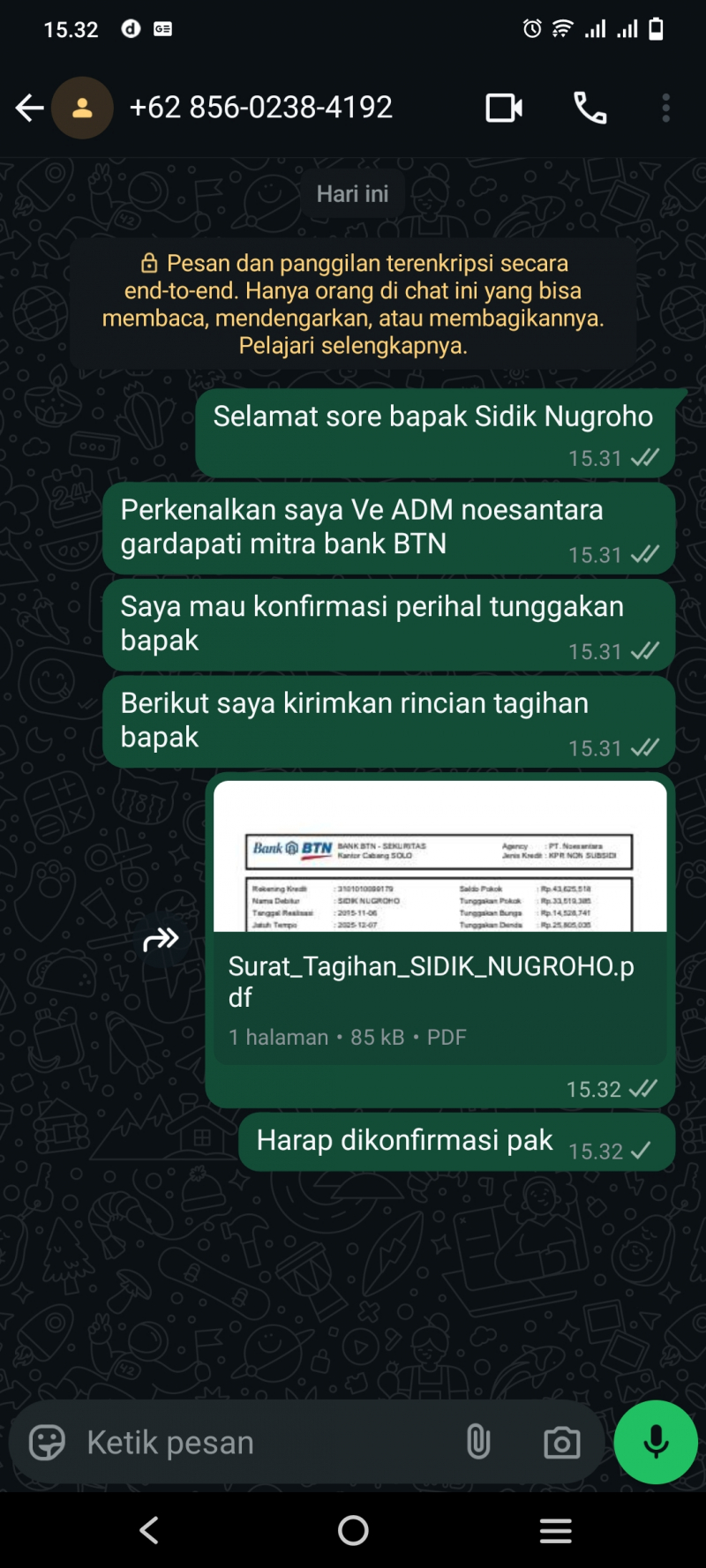Tap Pelajari selengkapnya encryption notice

pyautogui.click(x=353, y=345)
